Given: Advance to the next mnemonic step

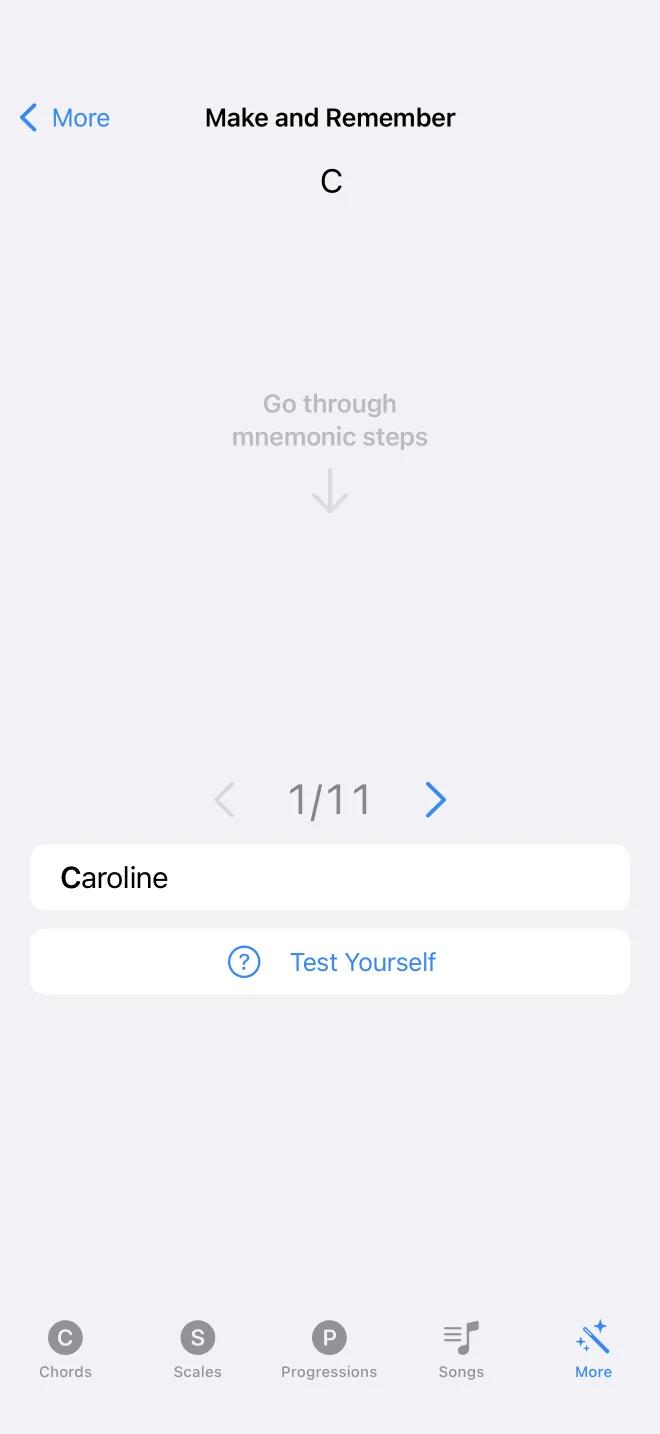Looking at the screenshot, I should (x=435, y=800).
